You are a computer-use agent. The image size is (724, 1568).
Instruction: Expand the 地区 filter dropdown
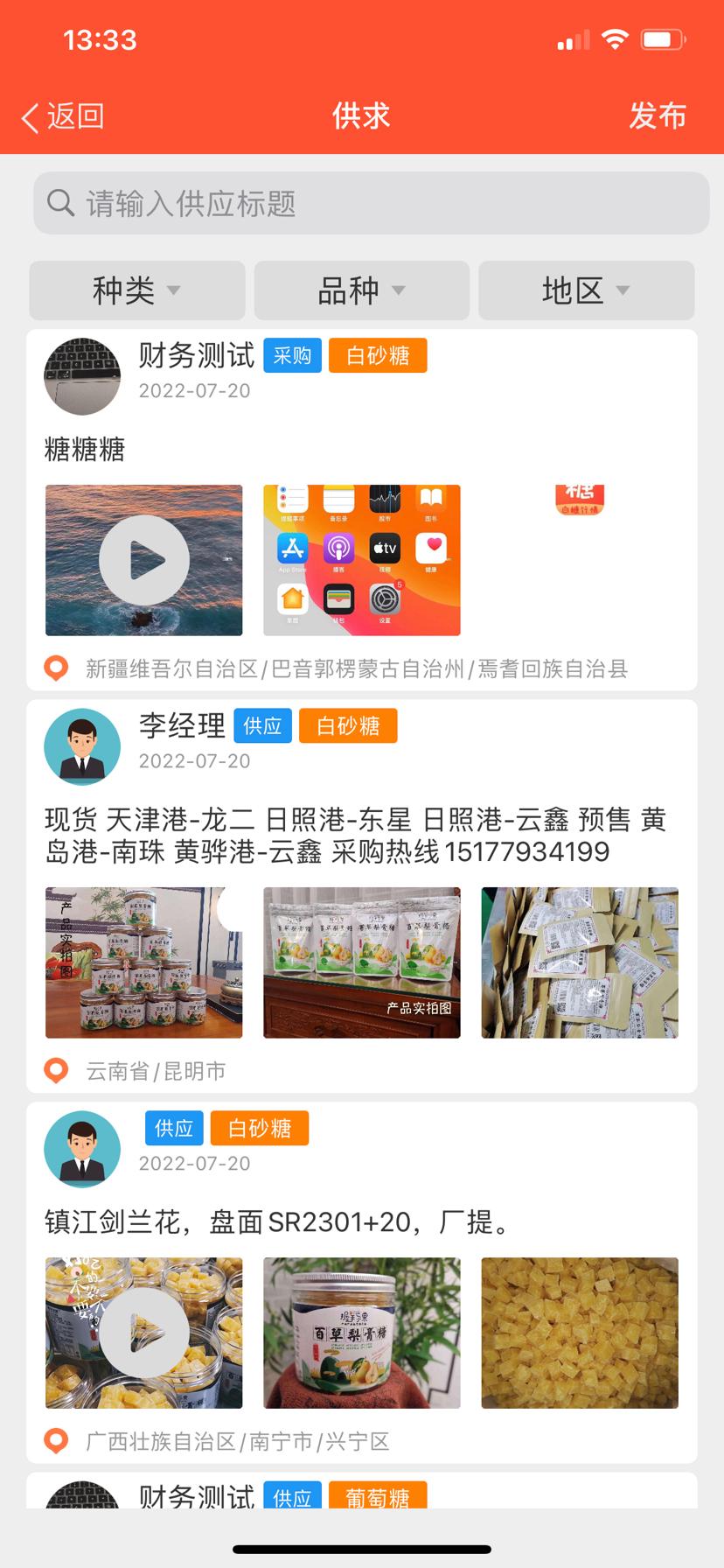pyautogui.click(x=586, y=290)
